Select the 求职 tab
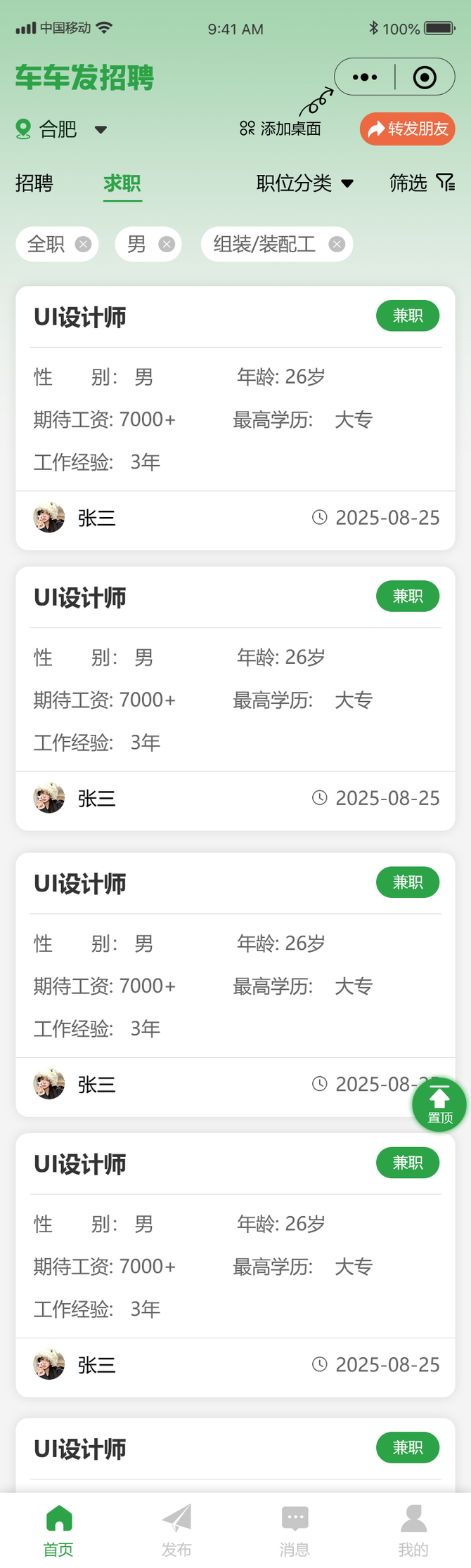The width and height of the screenshot is (471, 1568). [122, 183]
